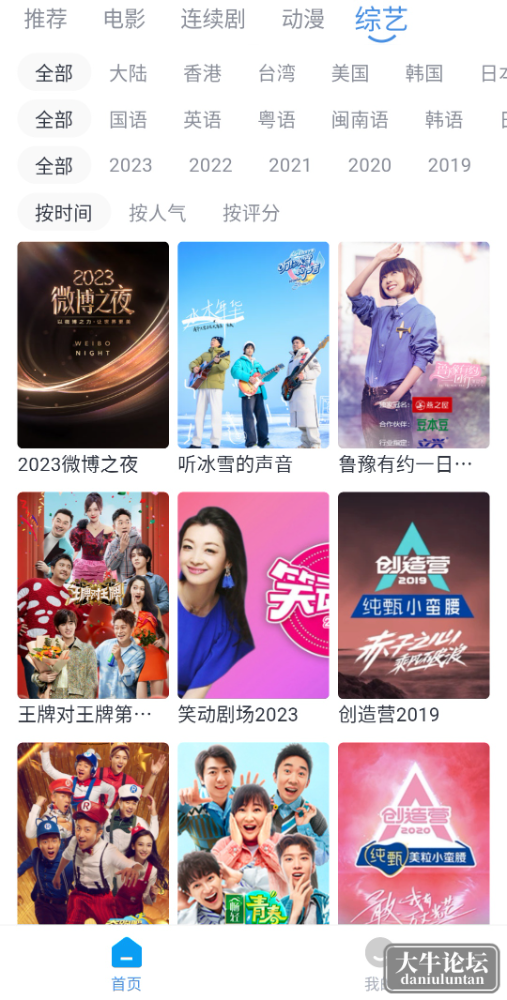The height and width of the screenshot is (1000, 507).
Task: Open the 创造营2020 poster card
Action: [414, 833]
